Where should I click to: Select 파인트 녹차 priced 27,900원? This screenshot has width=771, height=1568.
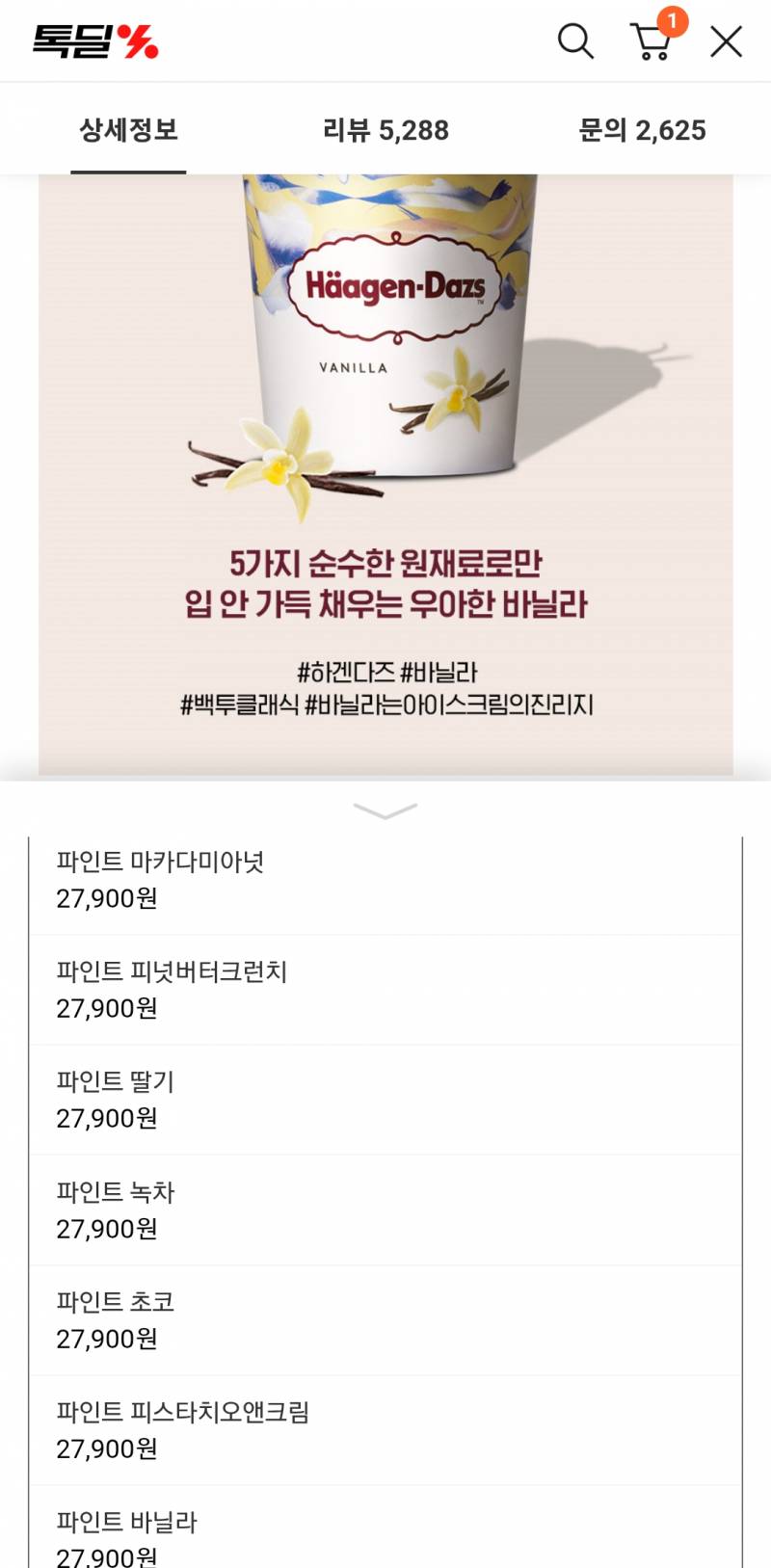(x=385, y=1209)
